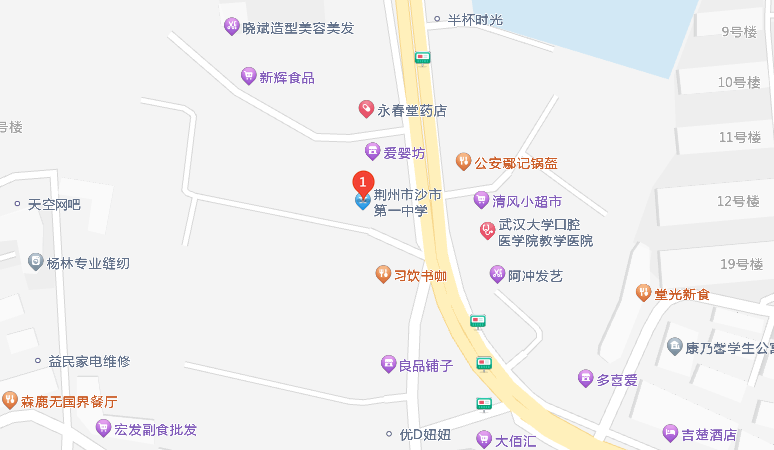The width and height of the screenshot is (774, 450).
Task: Tap the 习饮书咖 cafe marker
Action: pyautogui.click(x=382, y=273)
